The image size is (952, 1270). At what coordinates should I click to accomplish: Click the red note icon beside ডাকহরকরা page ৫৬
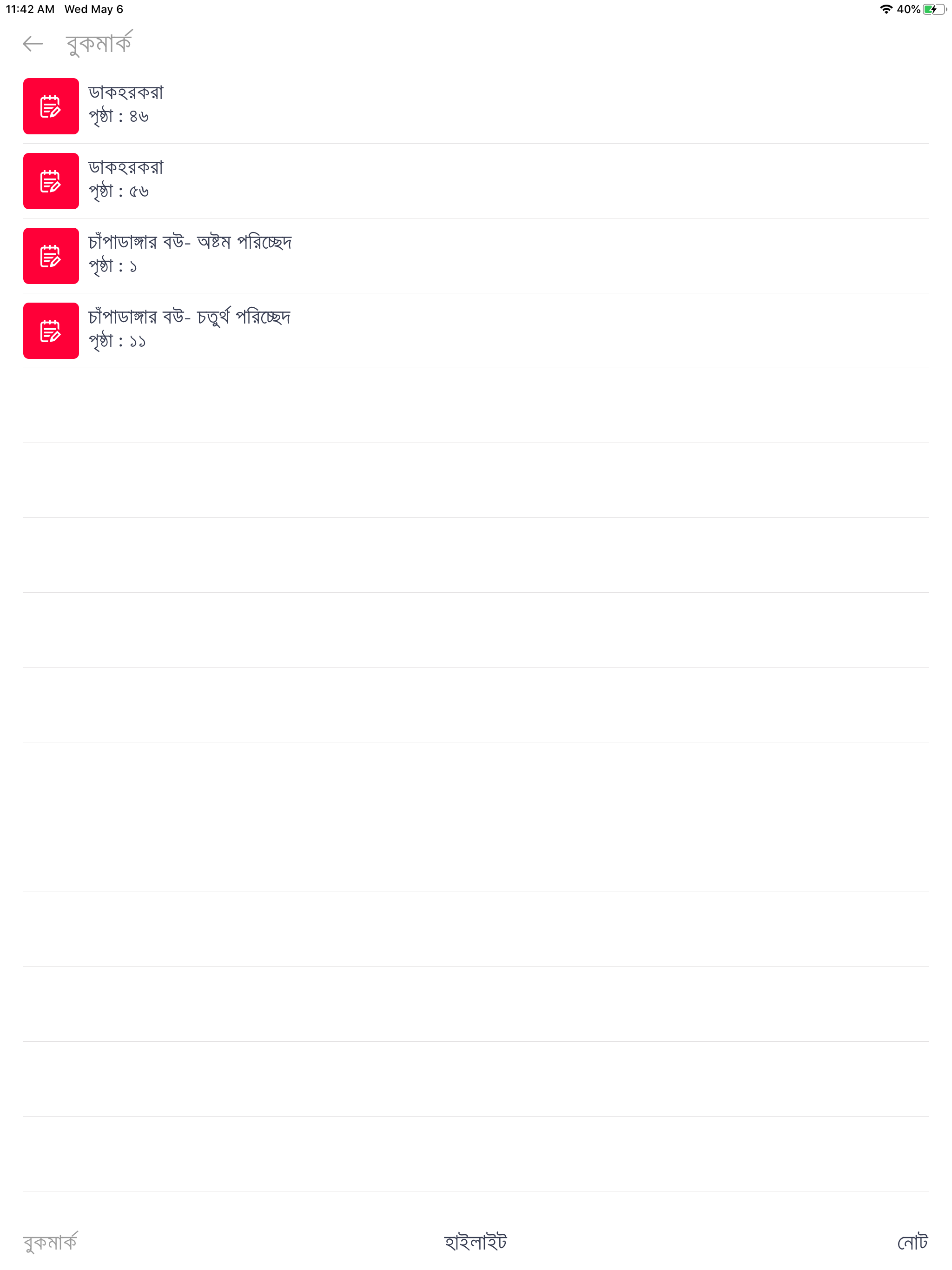[51, 181]
